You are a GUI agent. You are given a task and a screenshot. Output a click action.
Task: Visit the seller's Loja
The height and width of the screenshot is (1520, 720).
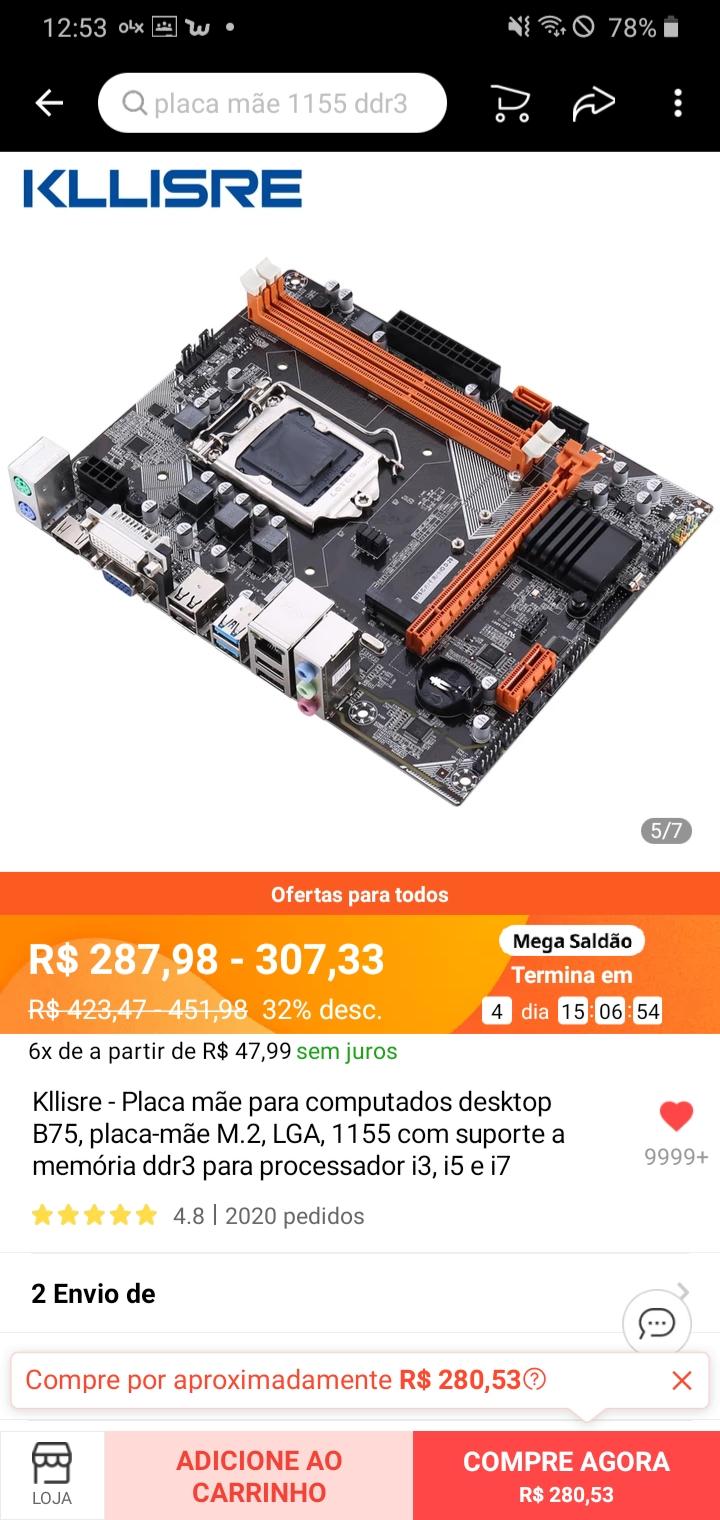tap(52, 1475)
